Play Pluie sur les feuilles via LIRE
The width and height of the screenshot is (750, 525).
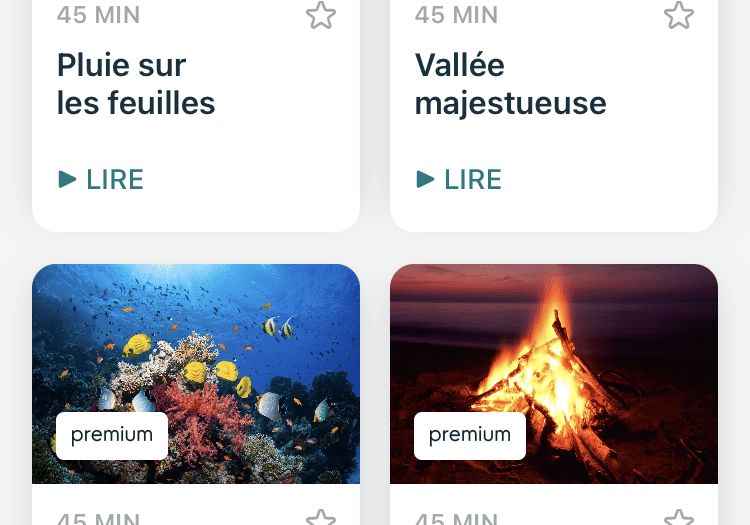(x=101, y=180)
